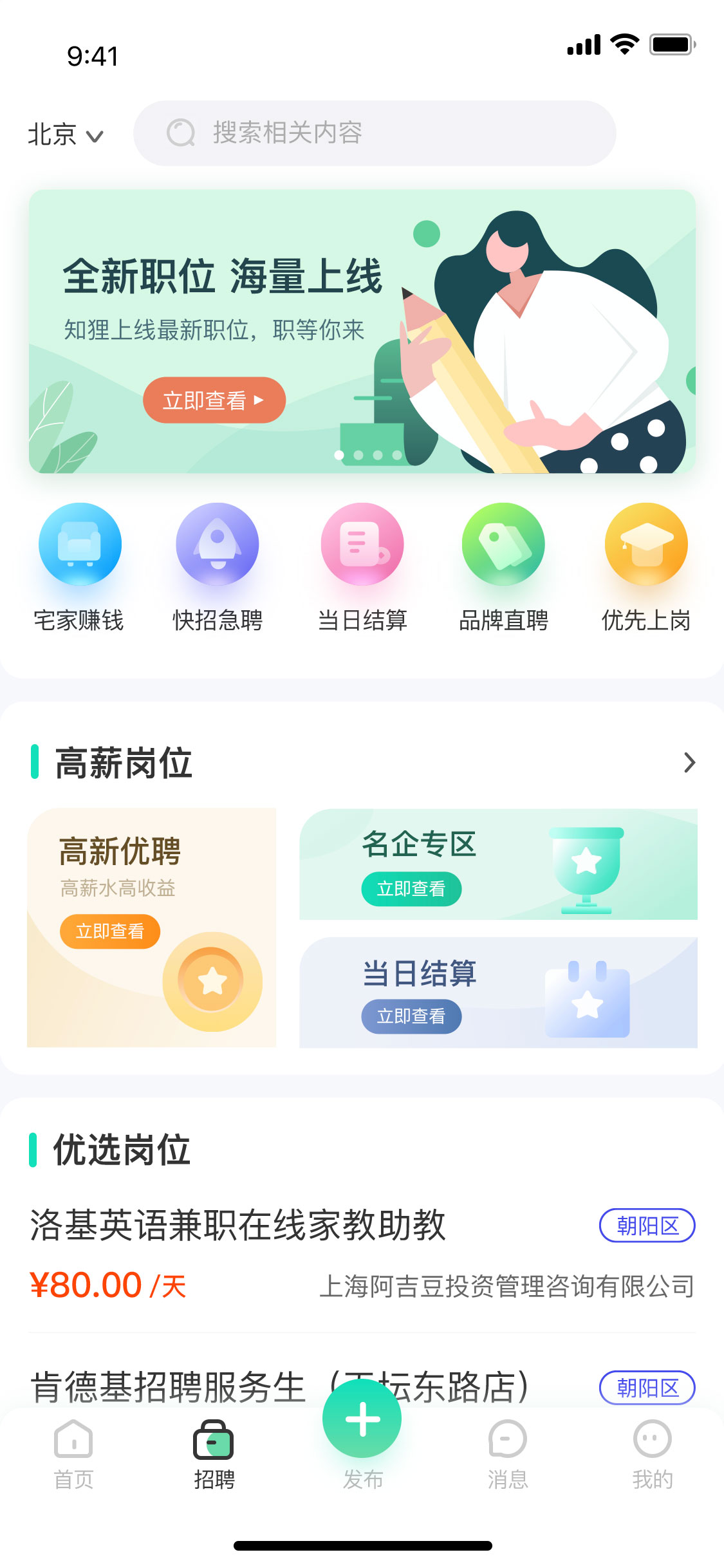Open the 肯德基招聘服务生 job listing
Screen dimensions: 724x1568
[167, 1385]
